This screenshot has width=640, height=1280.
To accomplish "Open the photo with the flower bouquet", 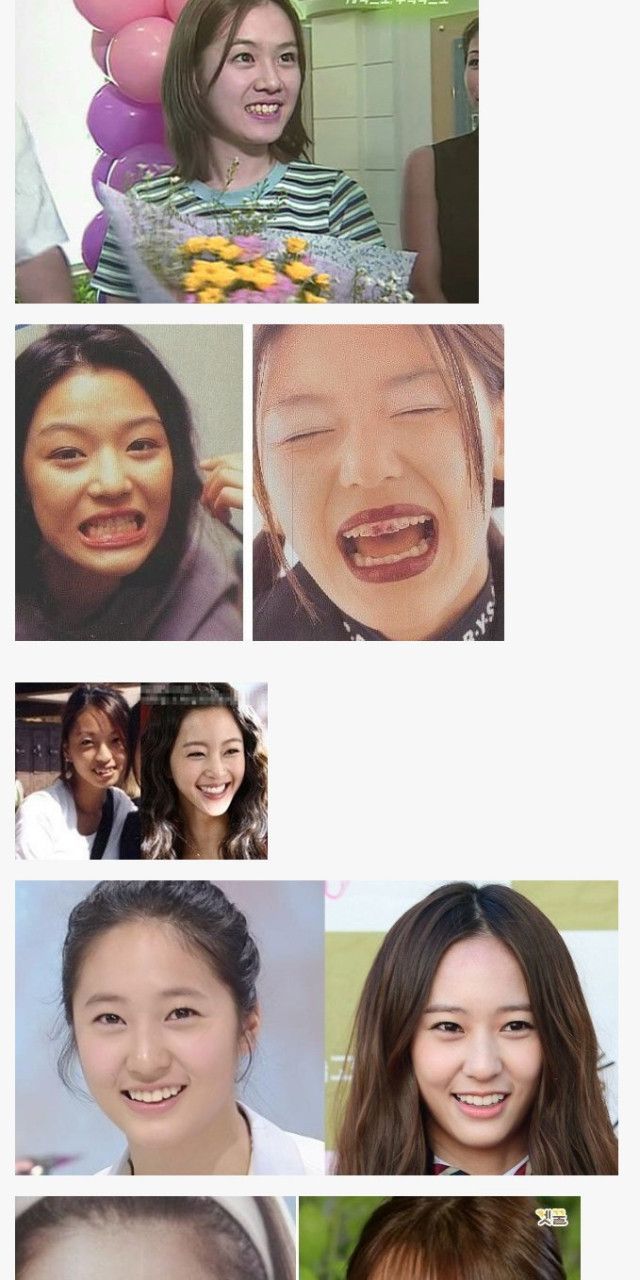I will pyautogui.click(x=246, y=150).
